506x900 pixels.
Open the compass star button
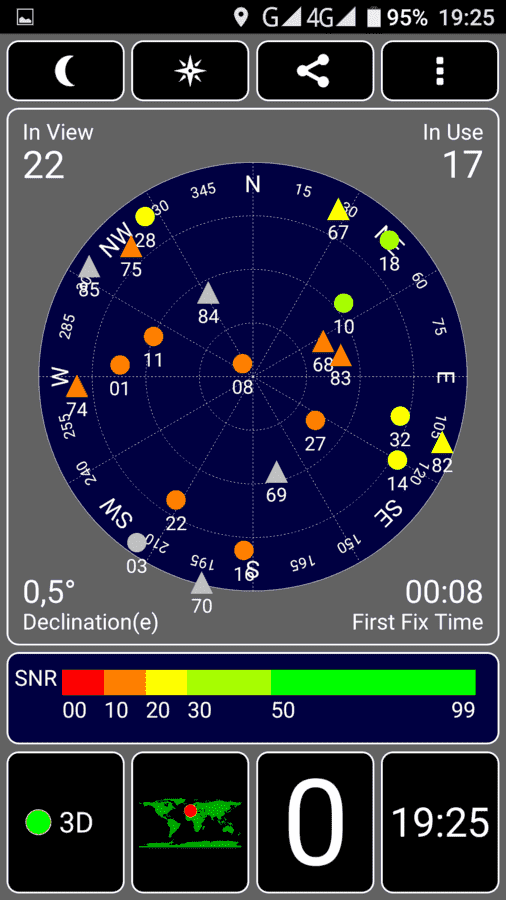coord(190,71)
